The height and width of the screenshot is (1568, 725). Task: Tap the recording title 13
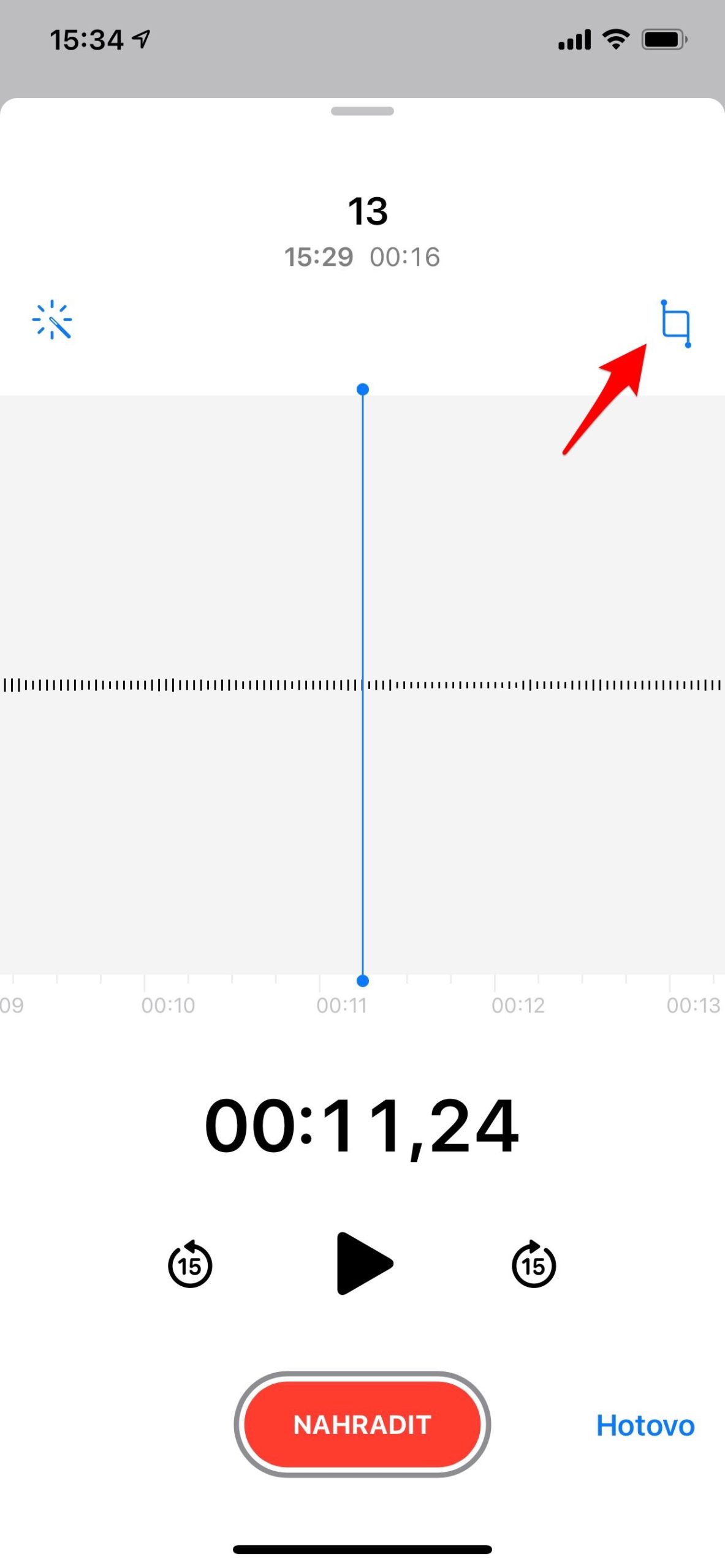[x=368, y=211]
